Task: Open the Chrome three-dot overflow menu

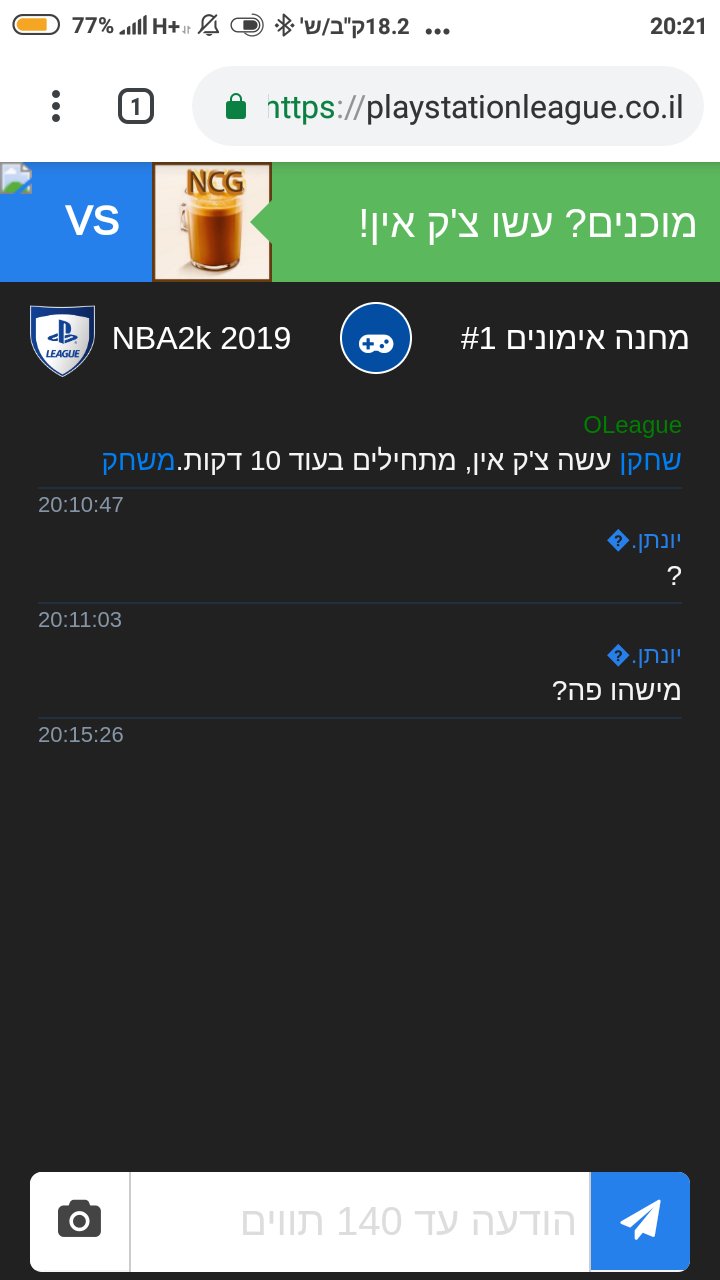Action: 56,106
